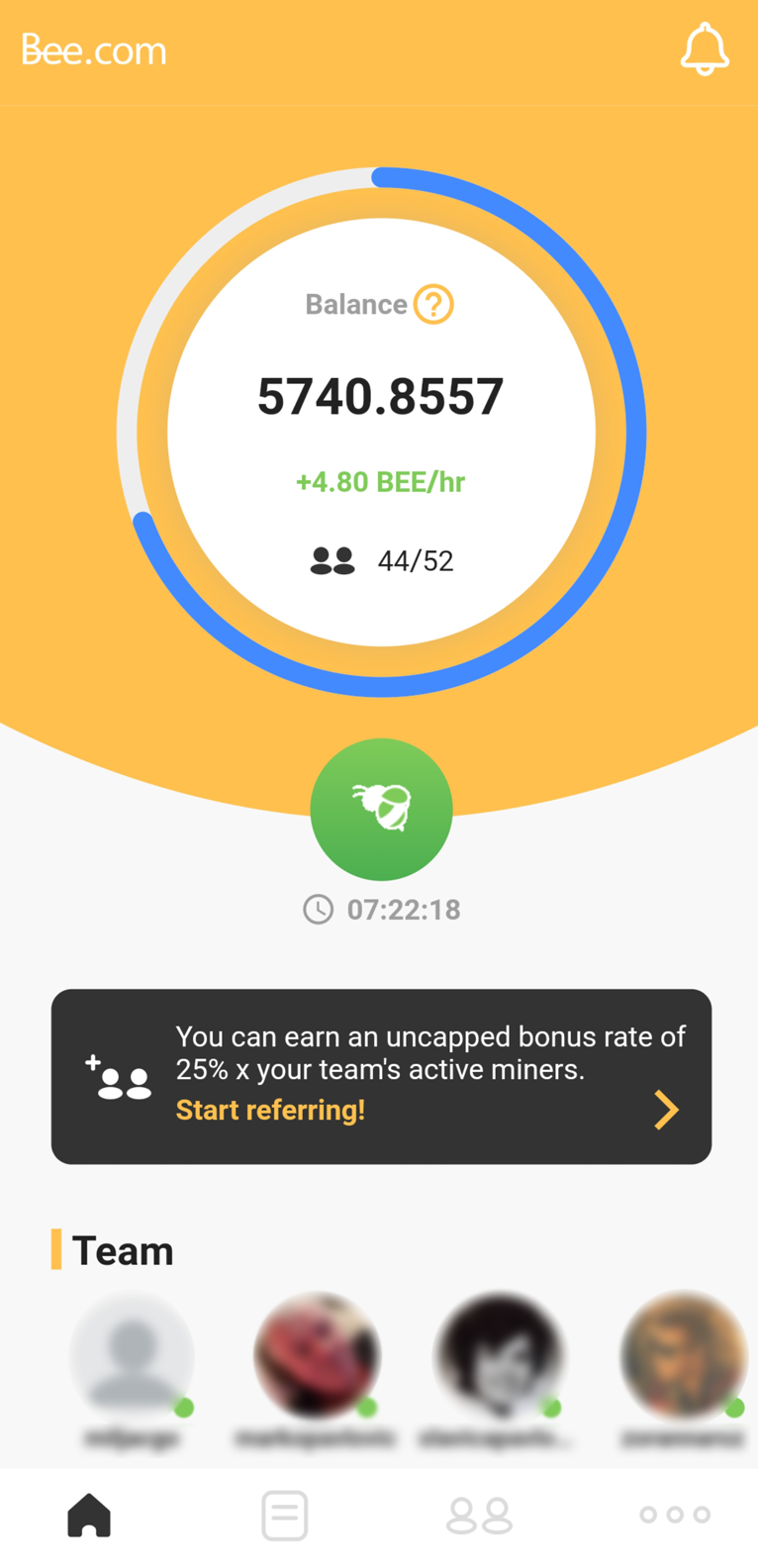
Task: Switch to the bottom navigation's second tab
Action: [x=284, y=1514]
